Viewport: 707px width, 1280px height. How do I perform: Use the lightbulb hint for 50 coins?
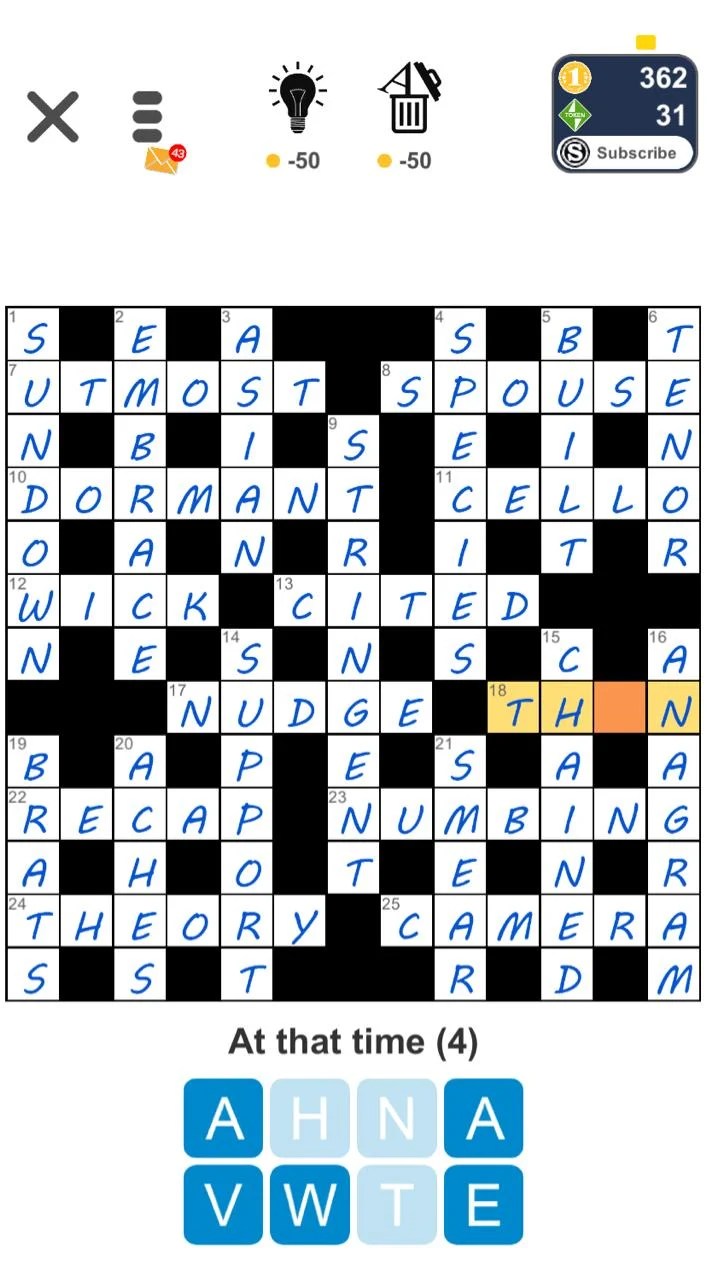pos(295,100)
